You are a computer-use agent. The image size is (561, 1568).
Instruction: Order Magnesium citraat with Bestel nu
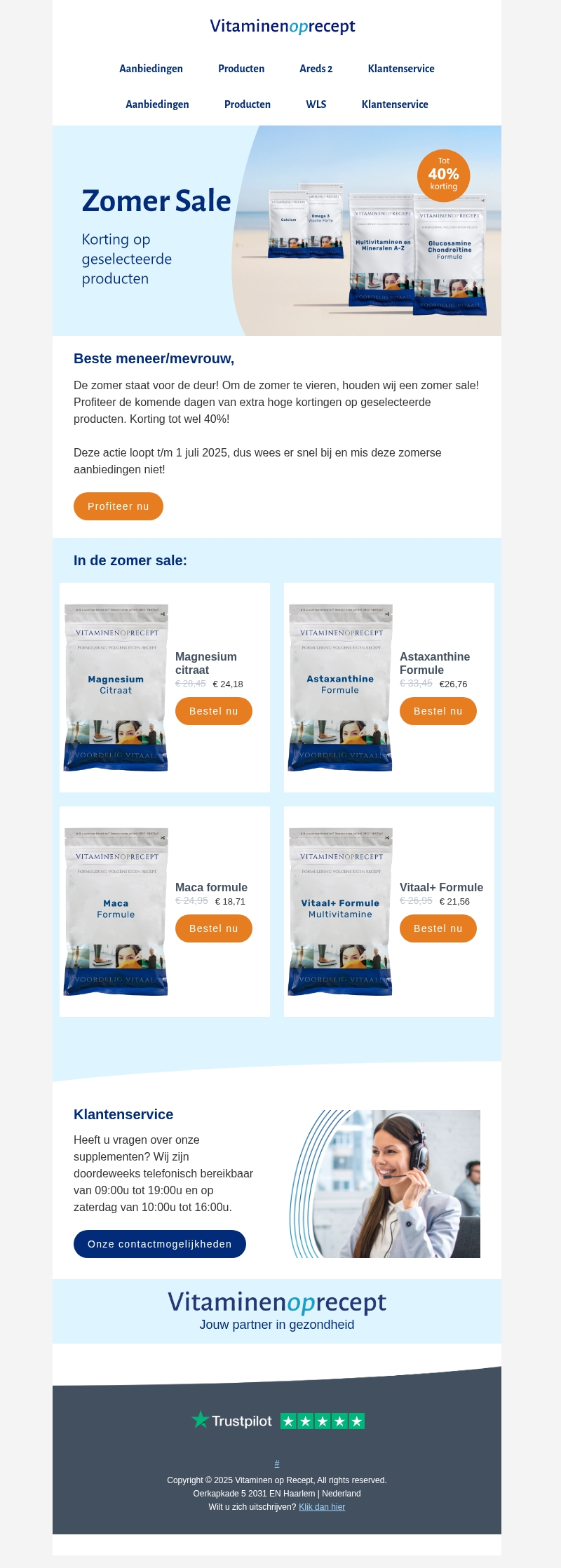tap(213, 711)
